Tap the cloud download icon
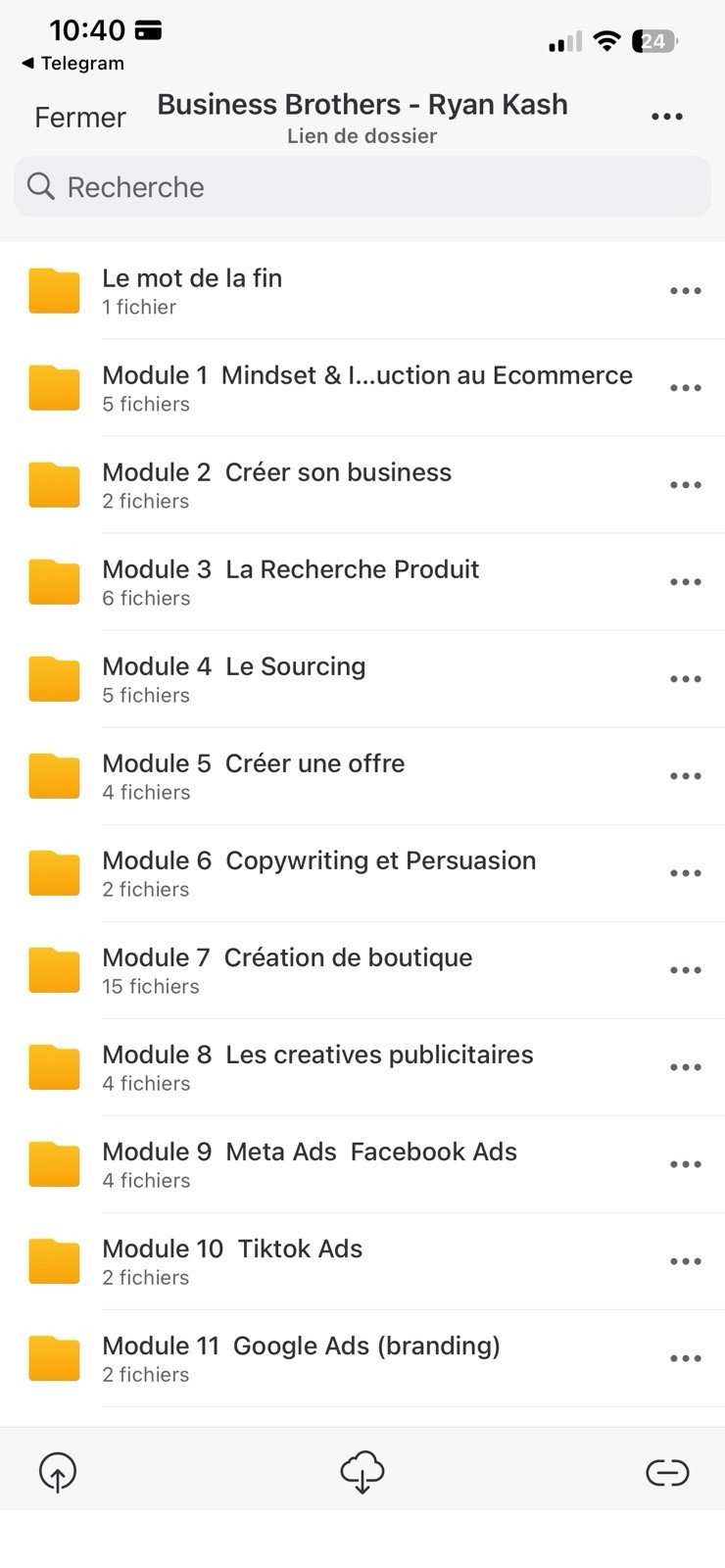Image resolution: width=725 pixels, height=1568 pixels. coord(362,1470)
